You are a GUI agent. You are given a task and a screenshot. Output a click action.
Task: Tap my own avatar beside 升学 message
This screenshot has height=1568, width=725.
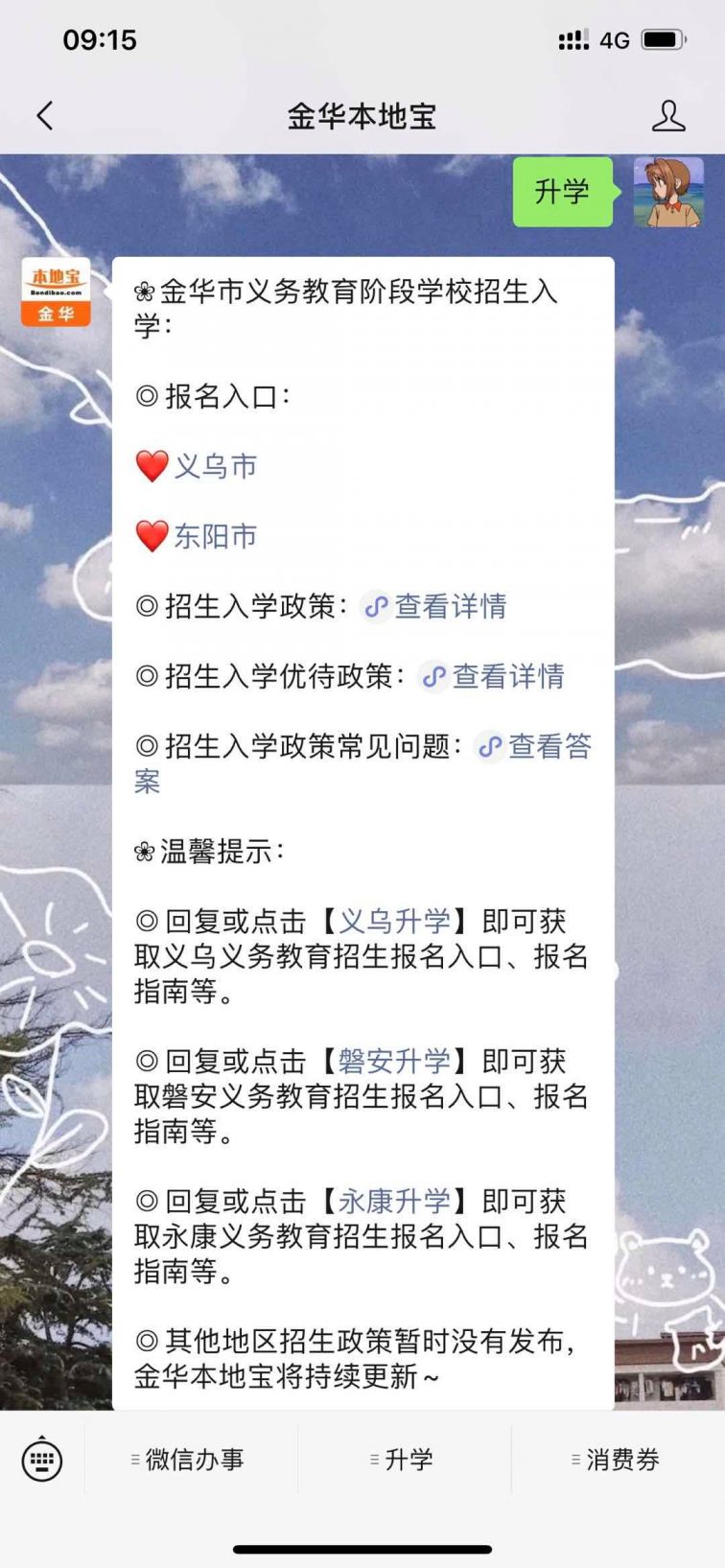click(x=668, y=192)
